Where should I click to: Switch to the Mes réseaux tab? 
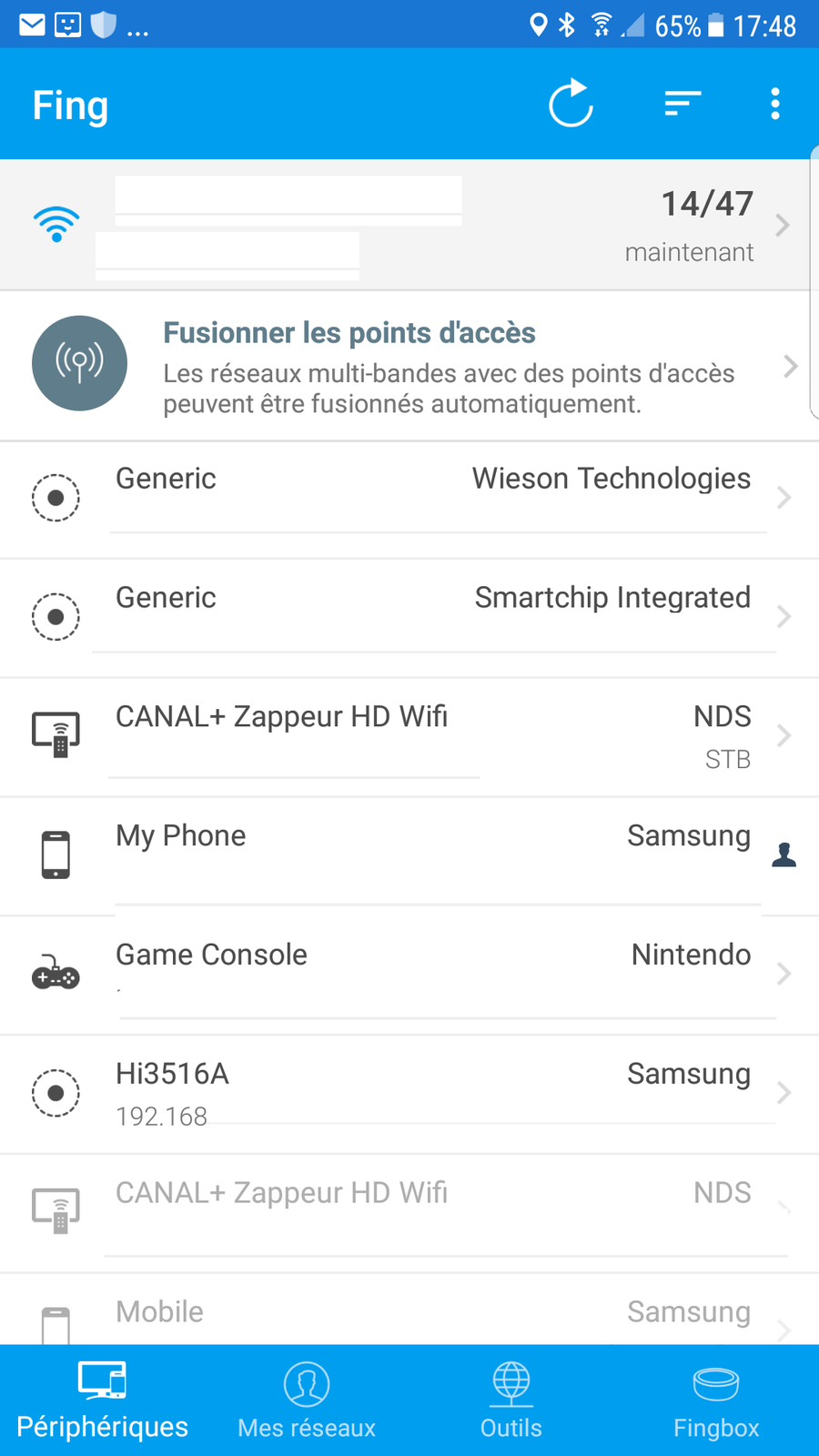307,1400
